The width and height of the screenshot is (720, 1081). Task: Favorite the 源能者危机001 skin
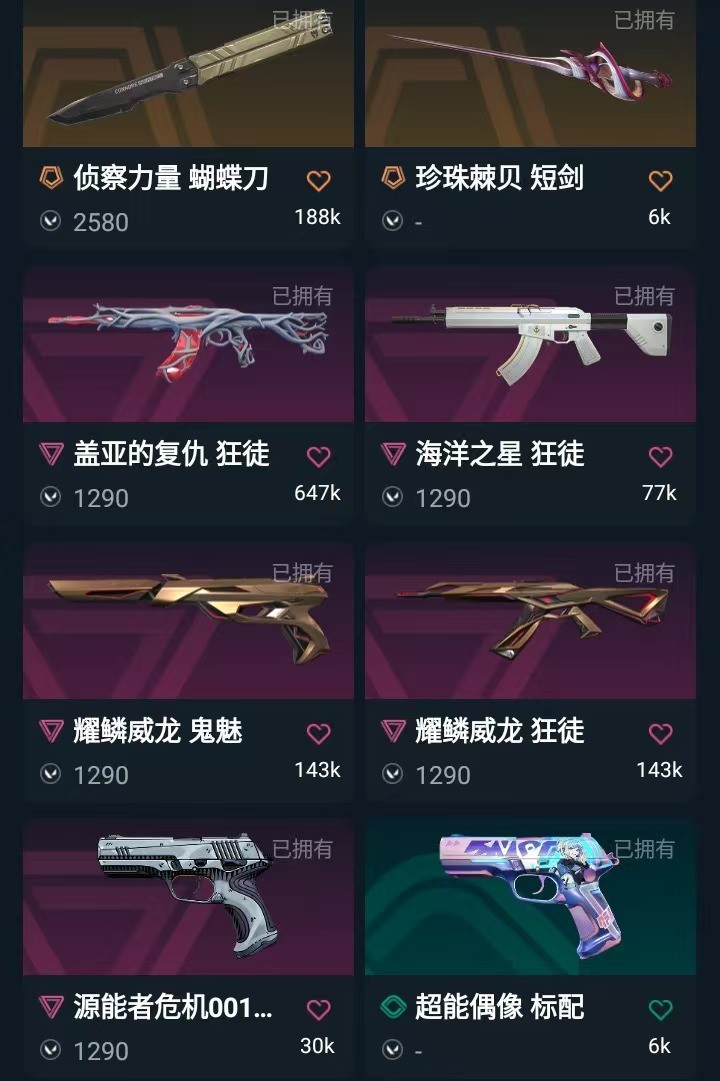point(318,1010)
